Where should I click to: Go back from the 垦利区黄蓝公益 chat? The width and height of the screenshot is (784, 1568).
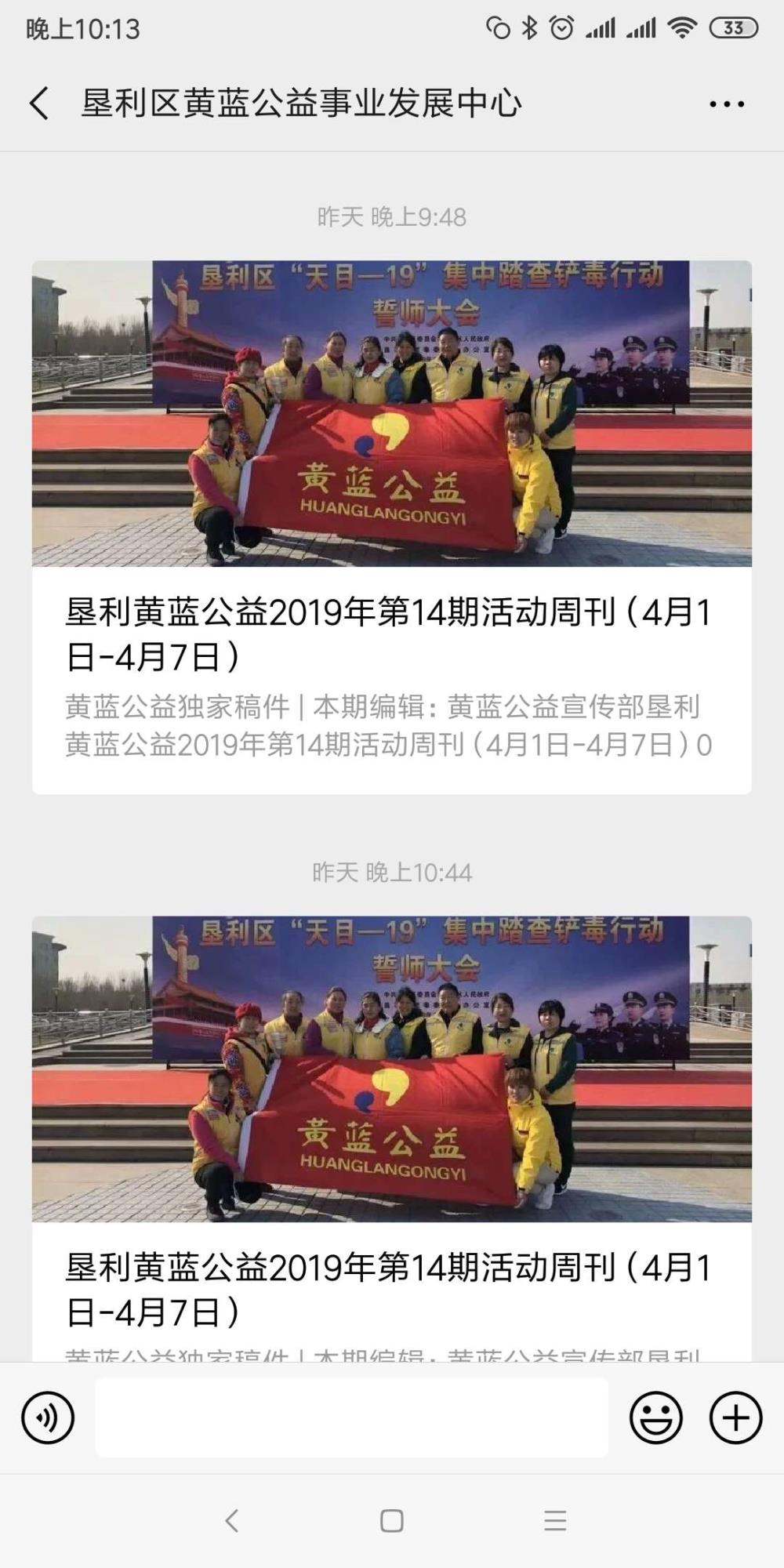tap(39, 103)
